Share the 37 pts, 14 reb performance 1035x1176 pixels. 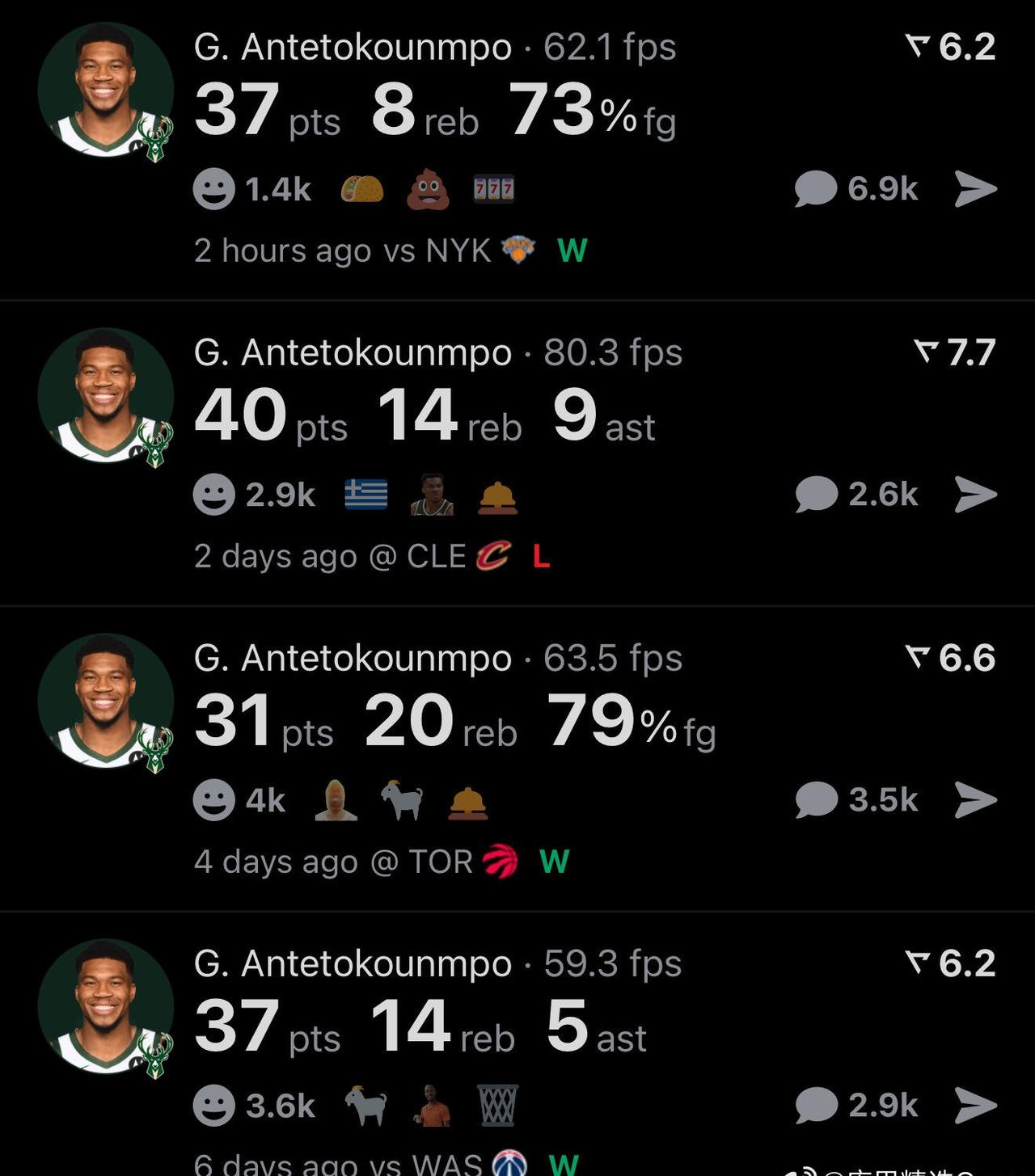click(x=975, y=1106)
